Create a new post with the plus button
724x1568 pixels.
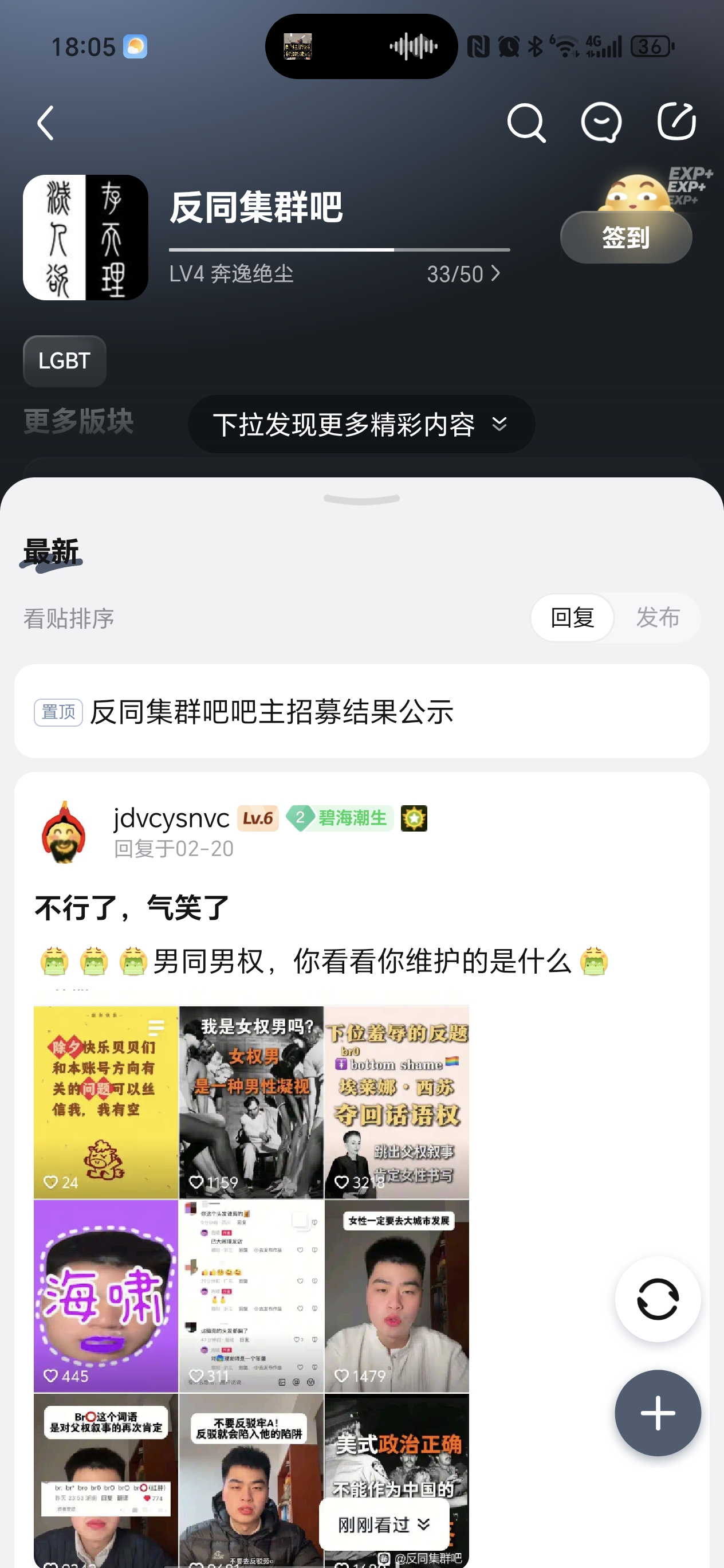coord(658,1413)
